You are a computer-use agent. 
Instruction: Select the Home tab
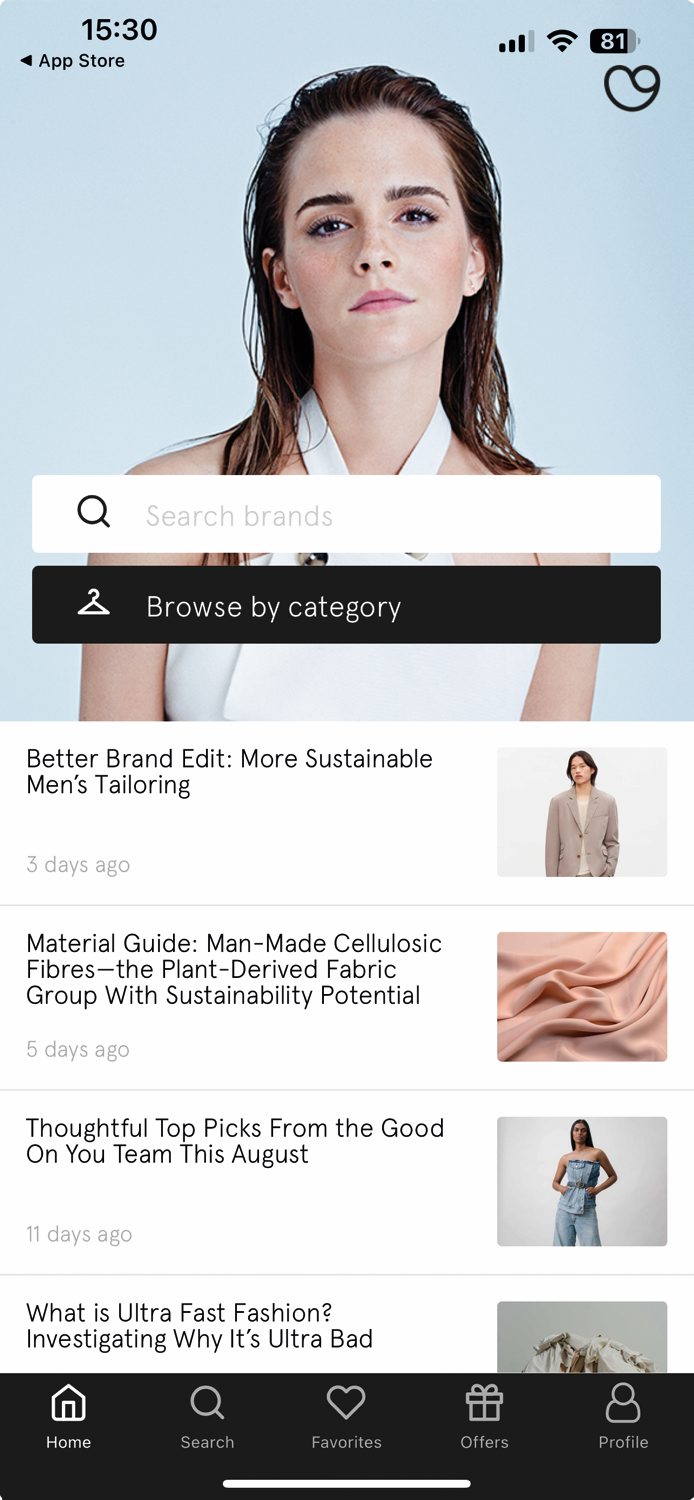[68, 1417]
